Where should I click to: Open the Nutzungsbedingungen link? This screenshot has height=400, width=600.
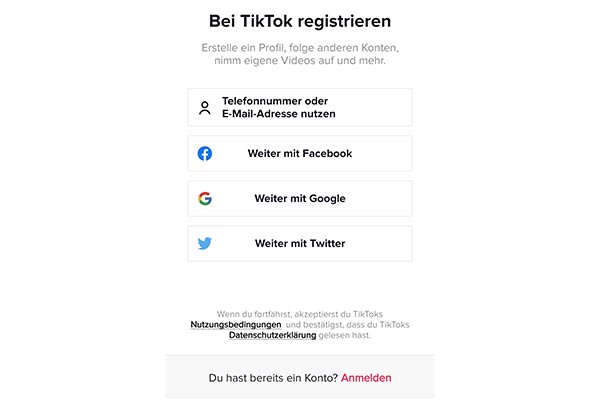click(236, 325)
